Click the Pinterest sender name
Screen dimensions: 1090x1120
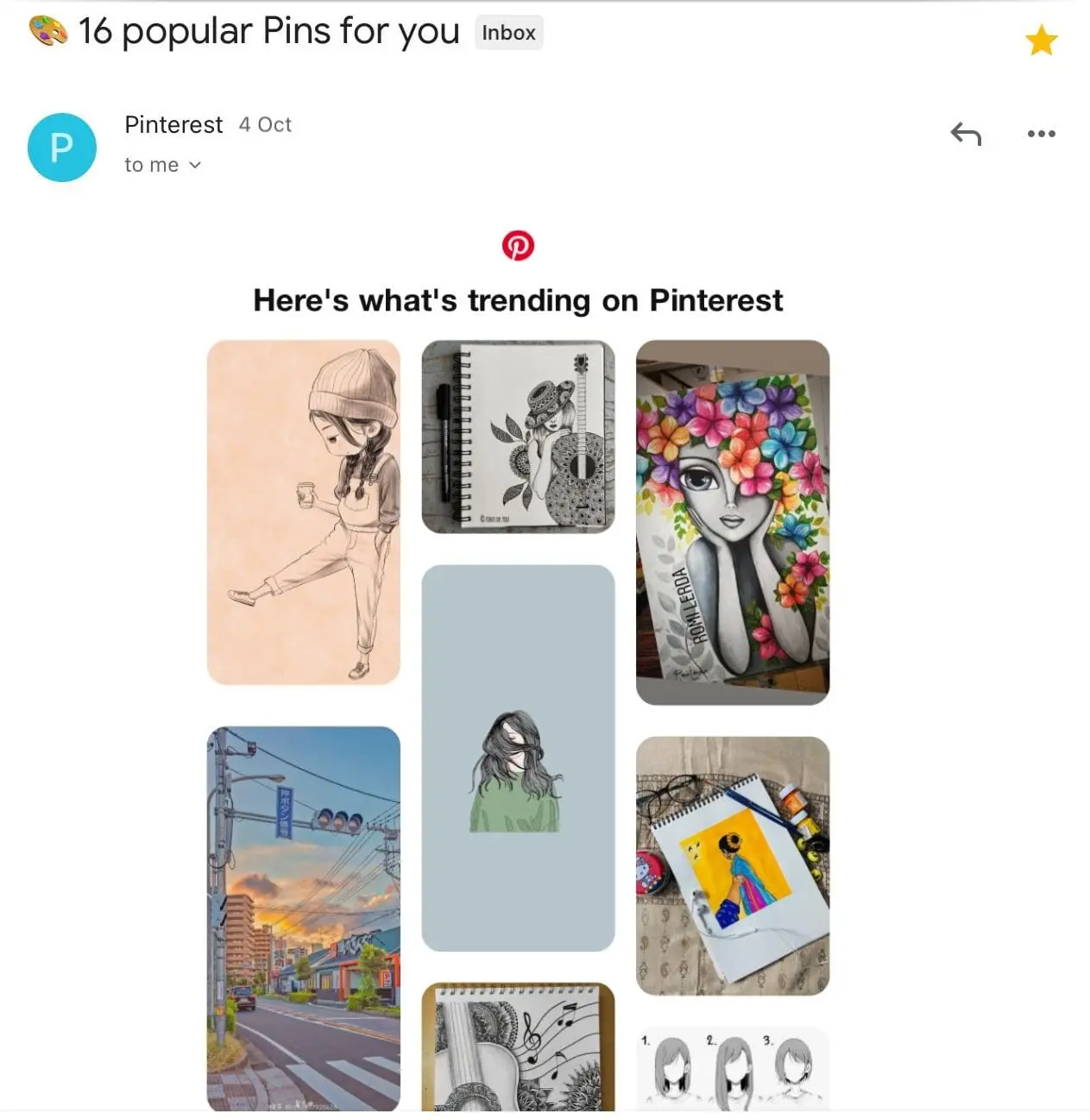click(x=173, y=124)
